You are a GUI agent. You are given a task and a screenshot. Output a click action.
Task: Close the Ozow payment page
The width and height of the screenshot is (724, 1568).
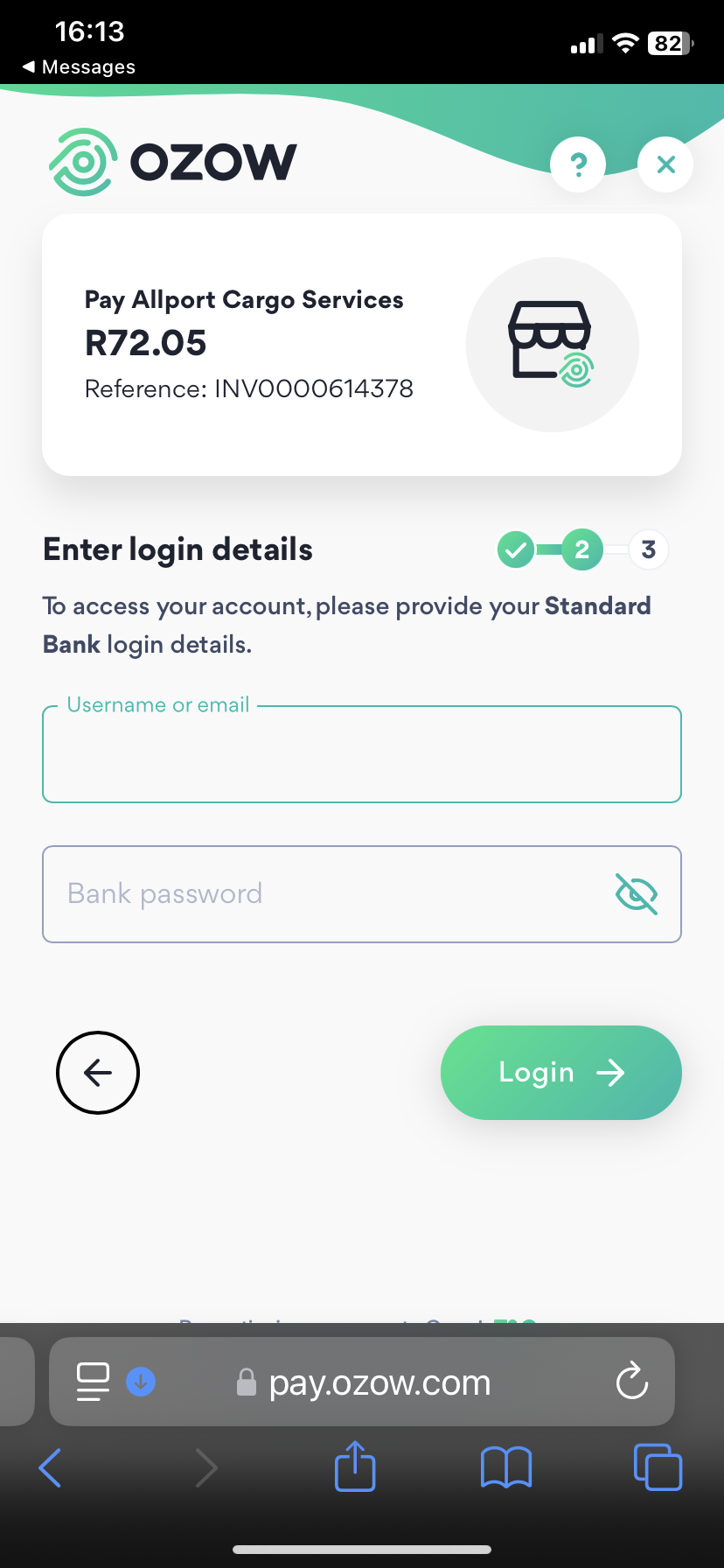point(665,164)
